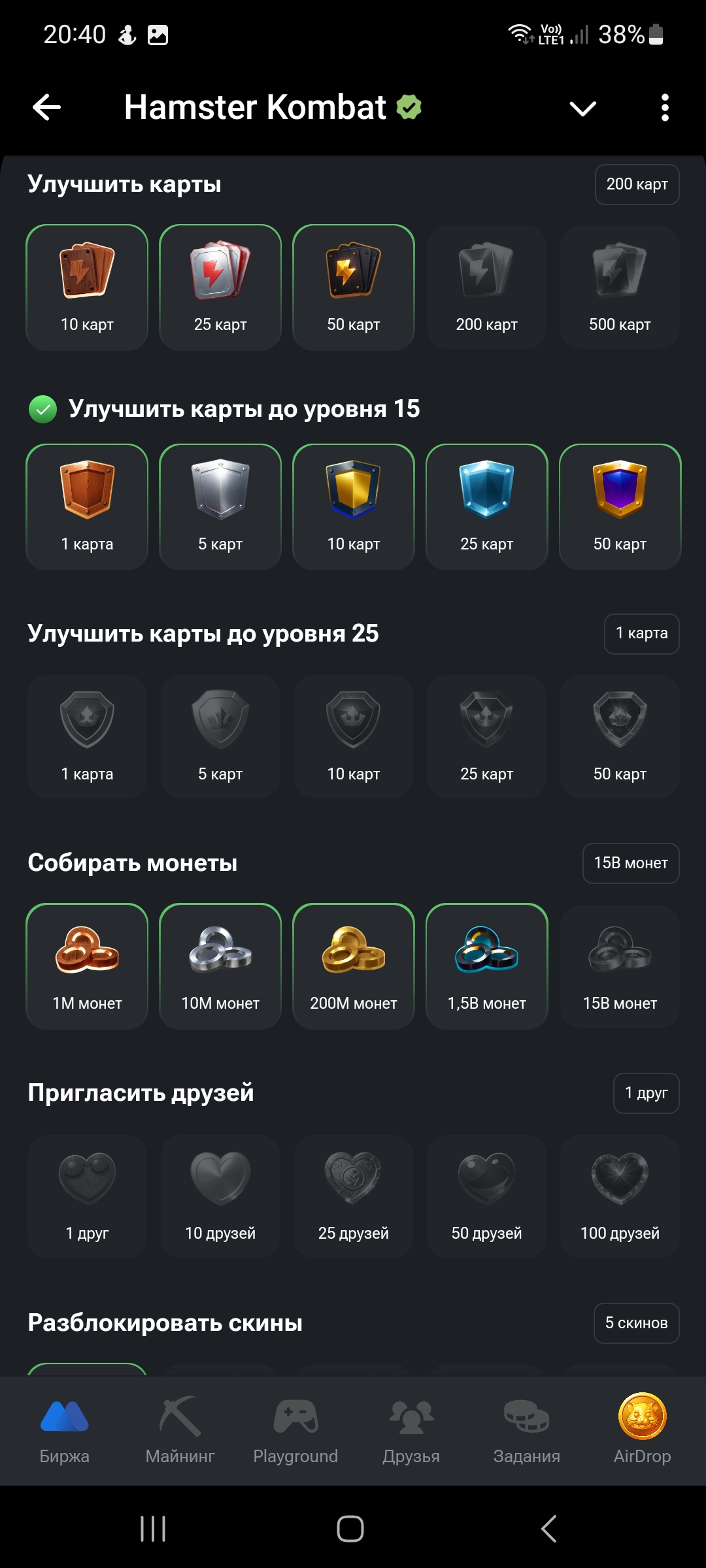Go back from Hamster Kombat
The height and width of the screenshot is (1568, 706).
(47, 108)
